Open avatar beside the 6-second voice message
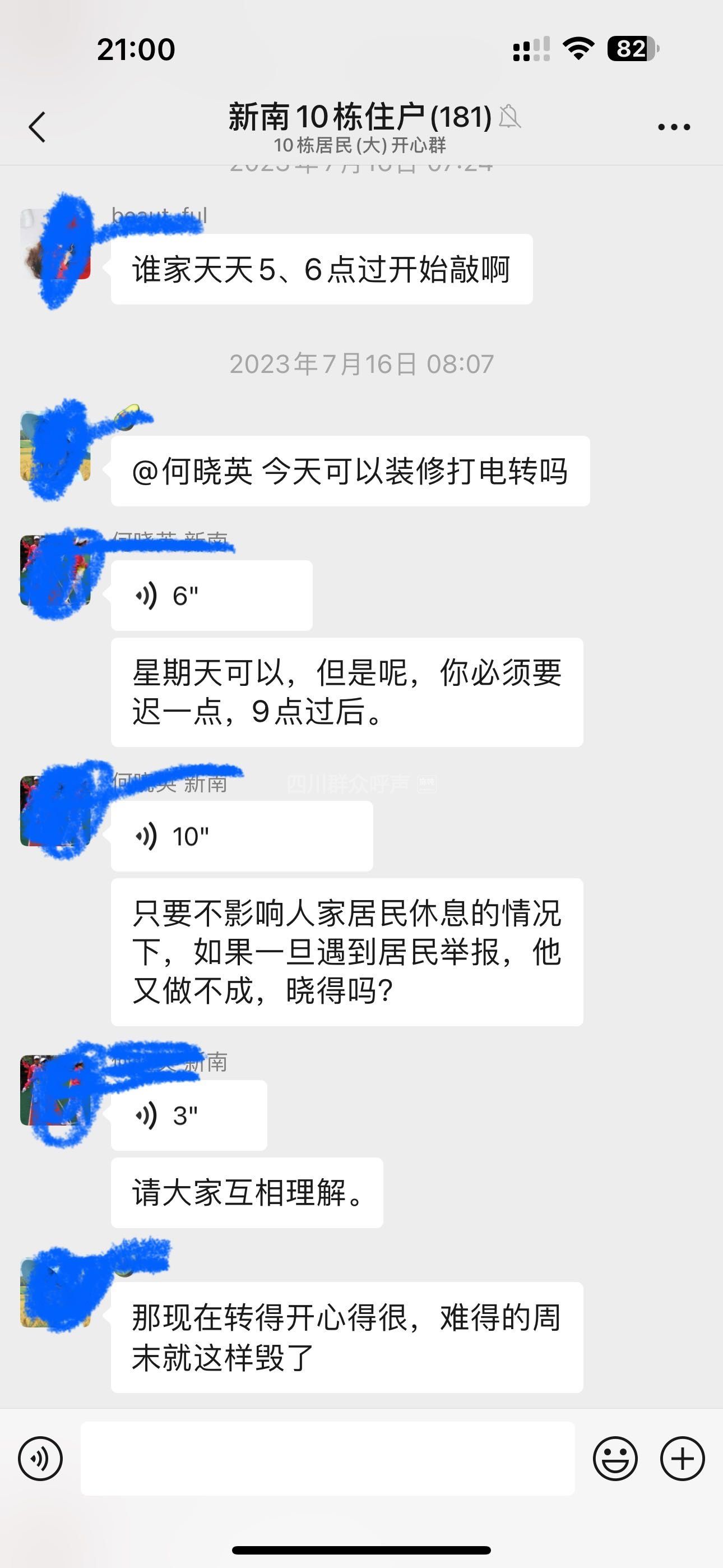 click(55, 571)
